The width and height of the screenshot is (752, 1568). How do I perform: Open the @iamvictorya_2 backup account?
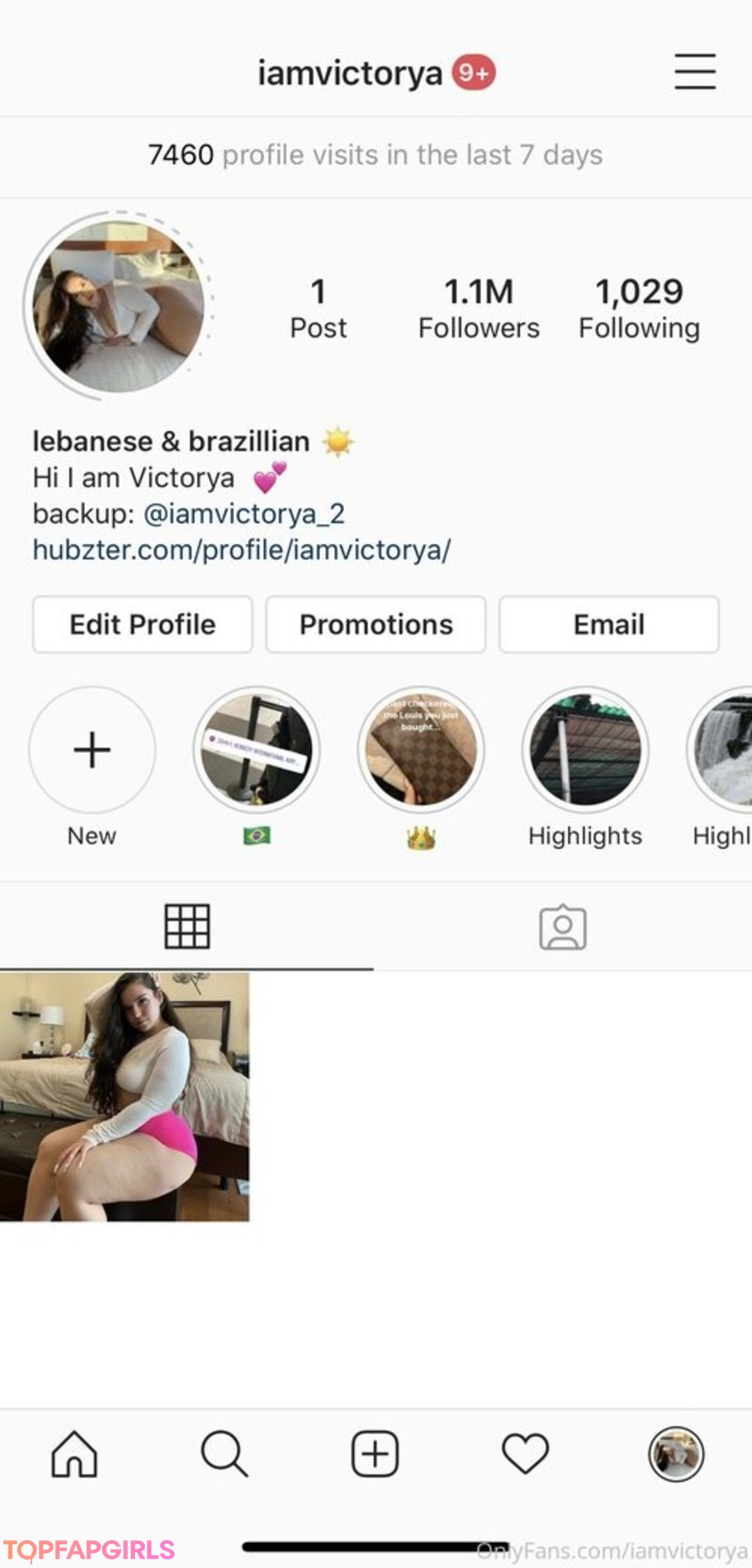(244, 514)
